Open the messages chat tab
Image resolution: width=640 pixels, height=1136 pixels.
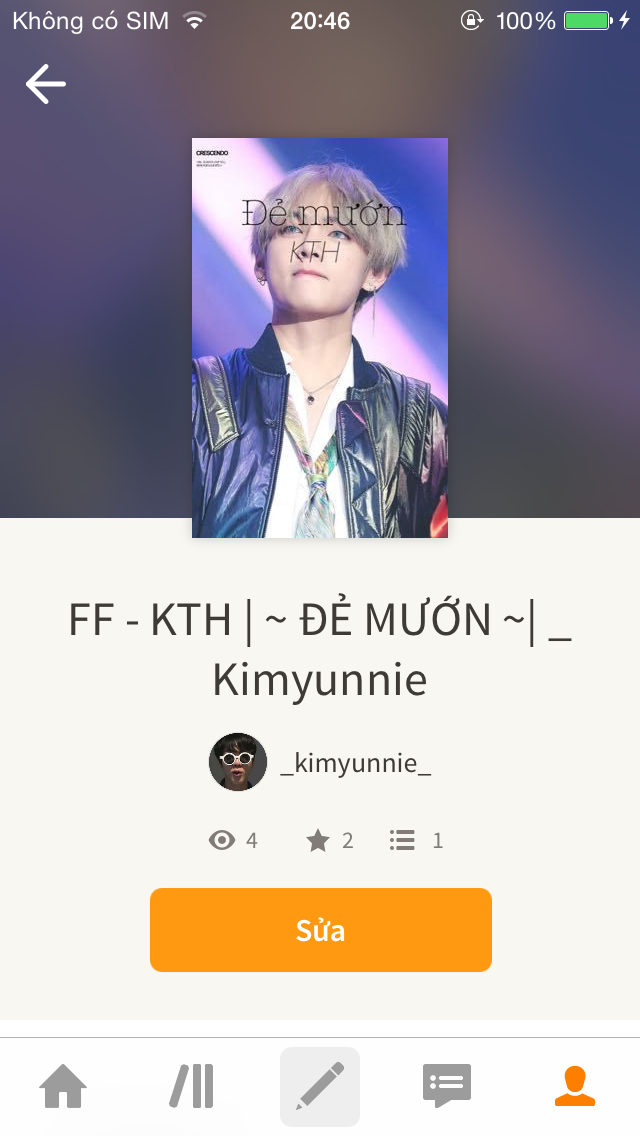coord(447,1085)
